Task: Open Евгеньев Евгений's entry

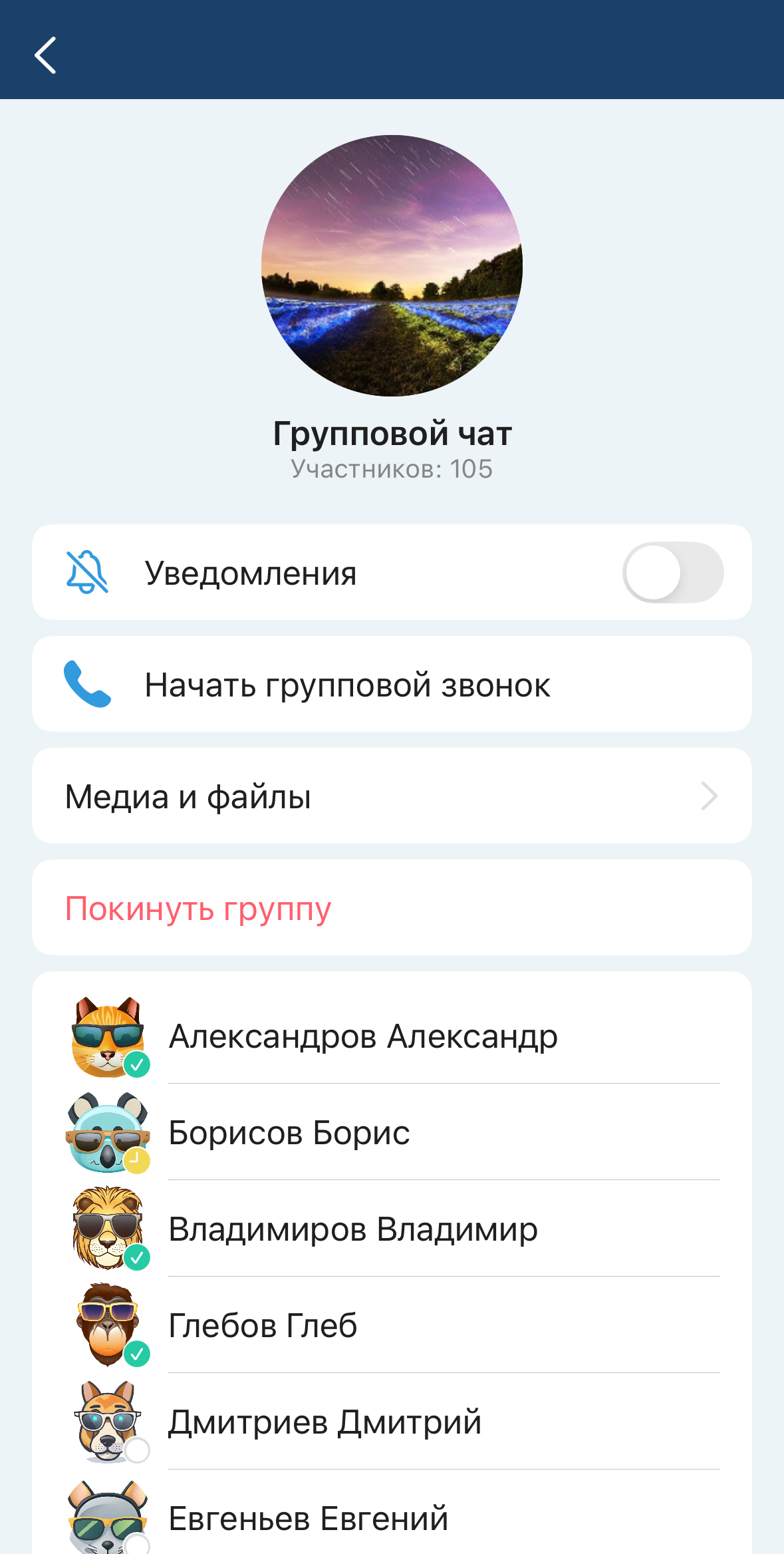Action: (309, 1518)
